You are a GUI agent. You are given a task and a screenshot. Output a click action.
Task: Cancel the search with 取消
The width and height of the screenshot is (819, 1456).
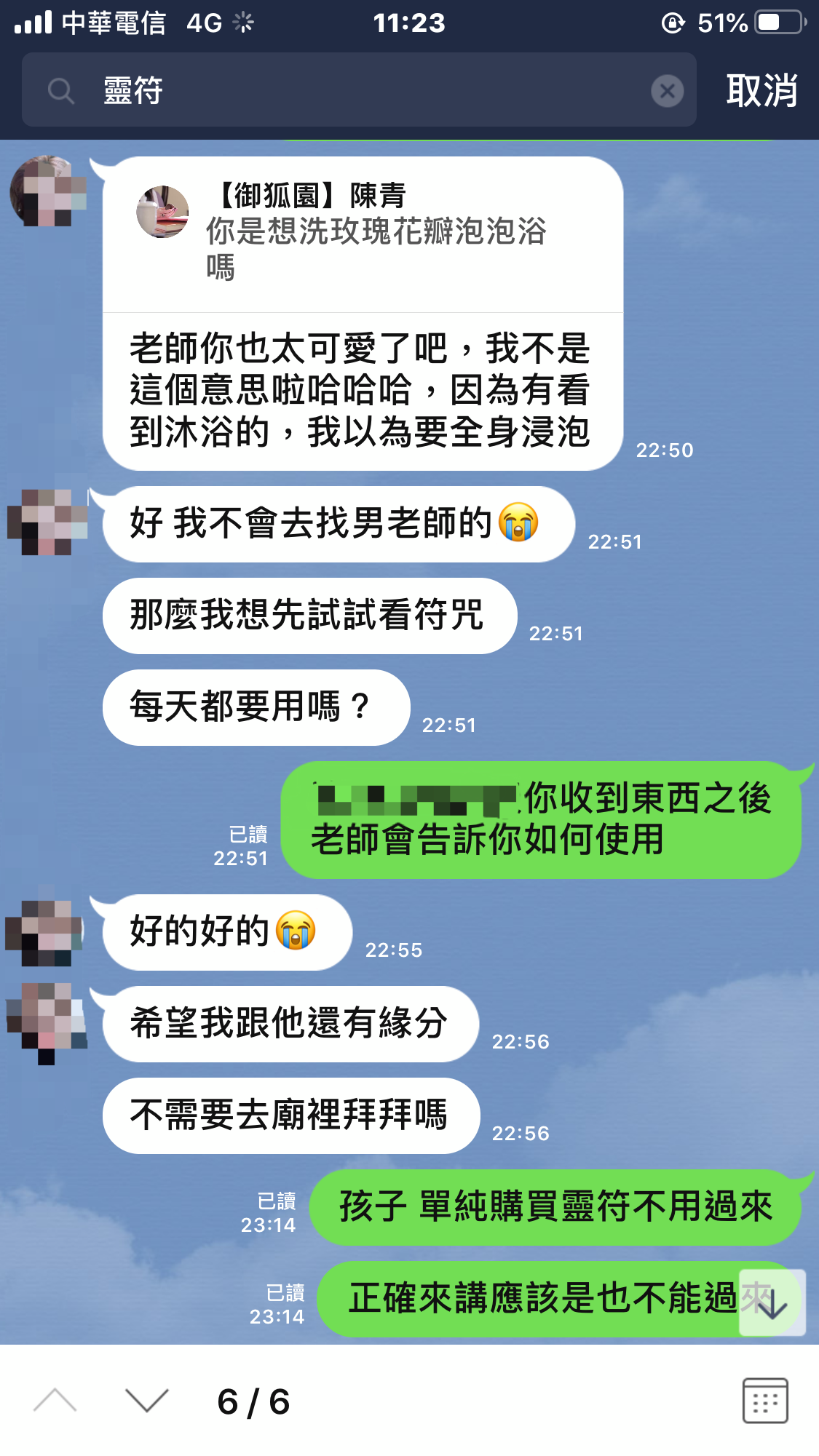tap(761, 91)
